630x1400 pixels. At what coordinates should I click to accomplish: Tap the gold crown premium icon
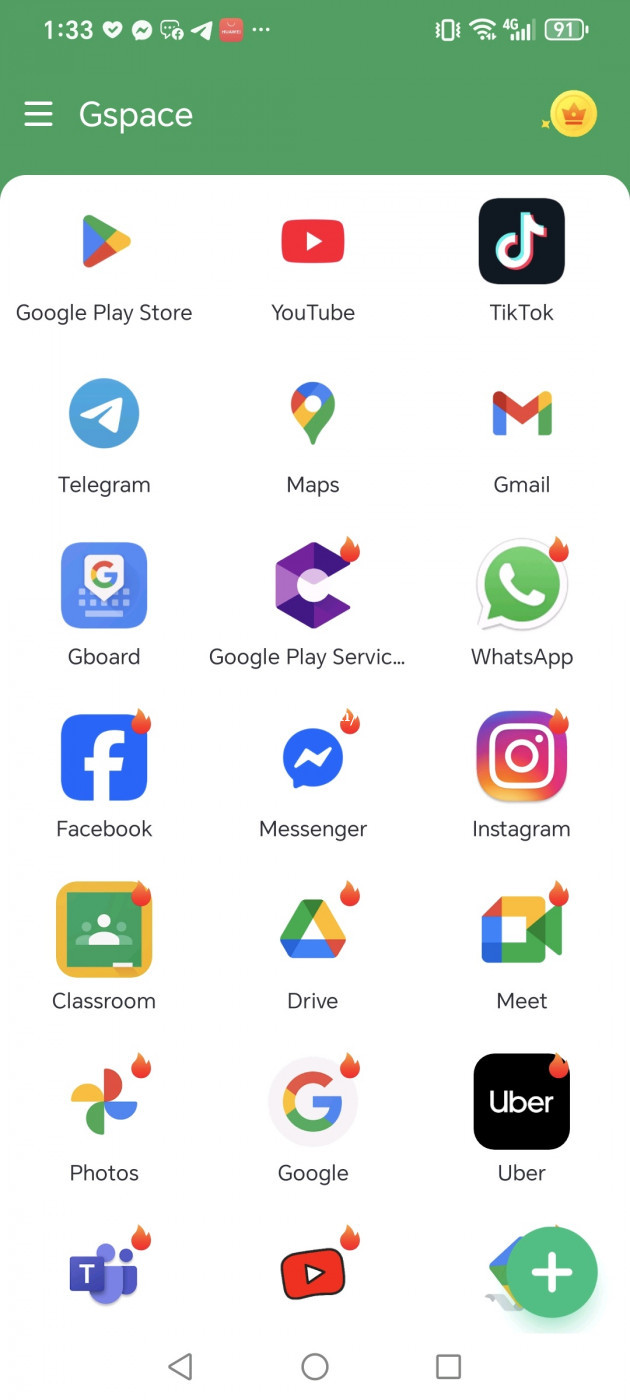pyautogui.click(x=571, y=115)
